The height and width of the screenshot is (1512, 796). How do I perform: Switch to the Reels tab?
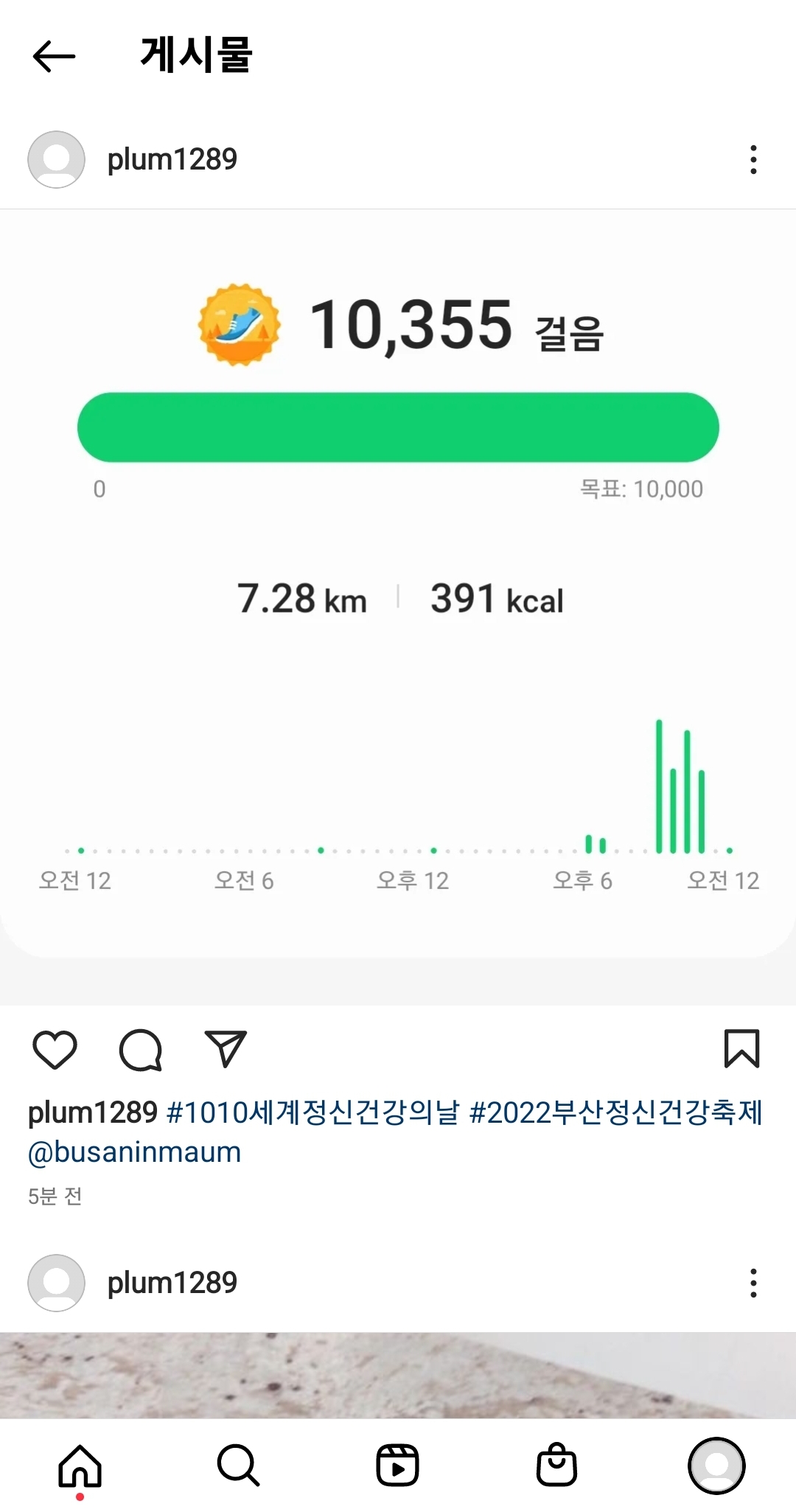[x=397, y=1466]
